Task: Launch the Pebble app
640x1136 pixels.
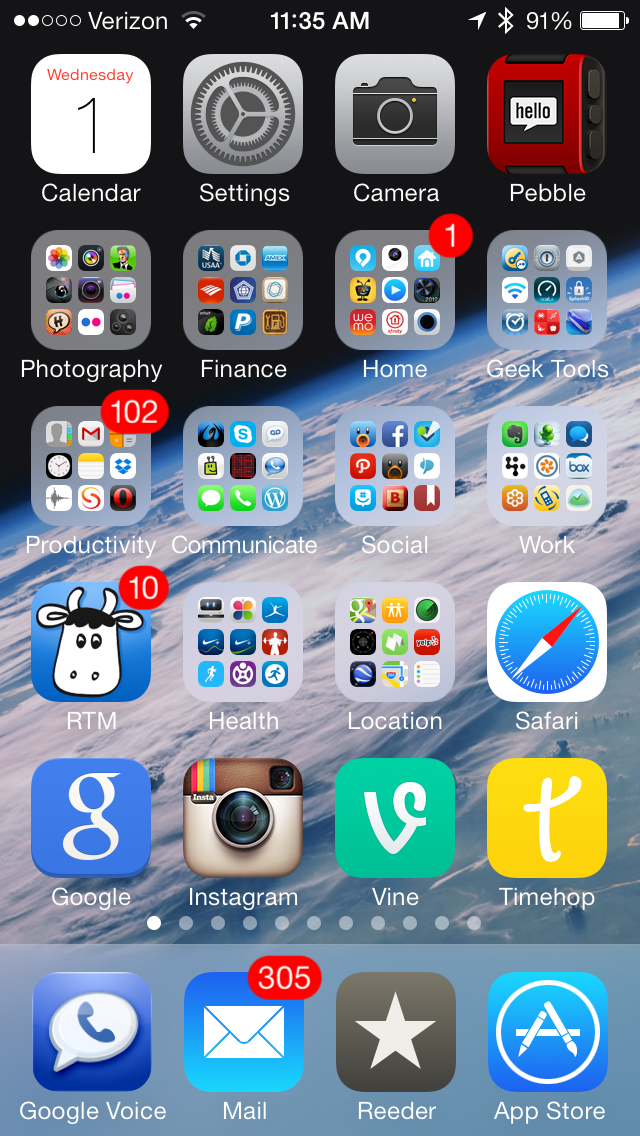Action: coord(547,114)
